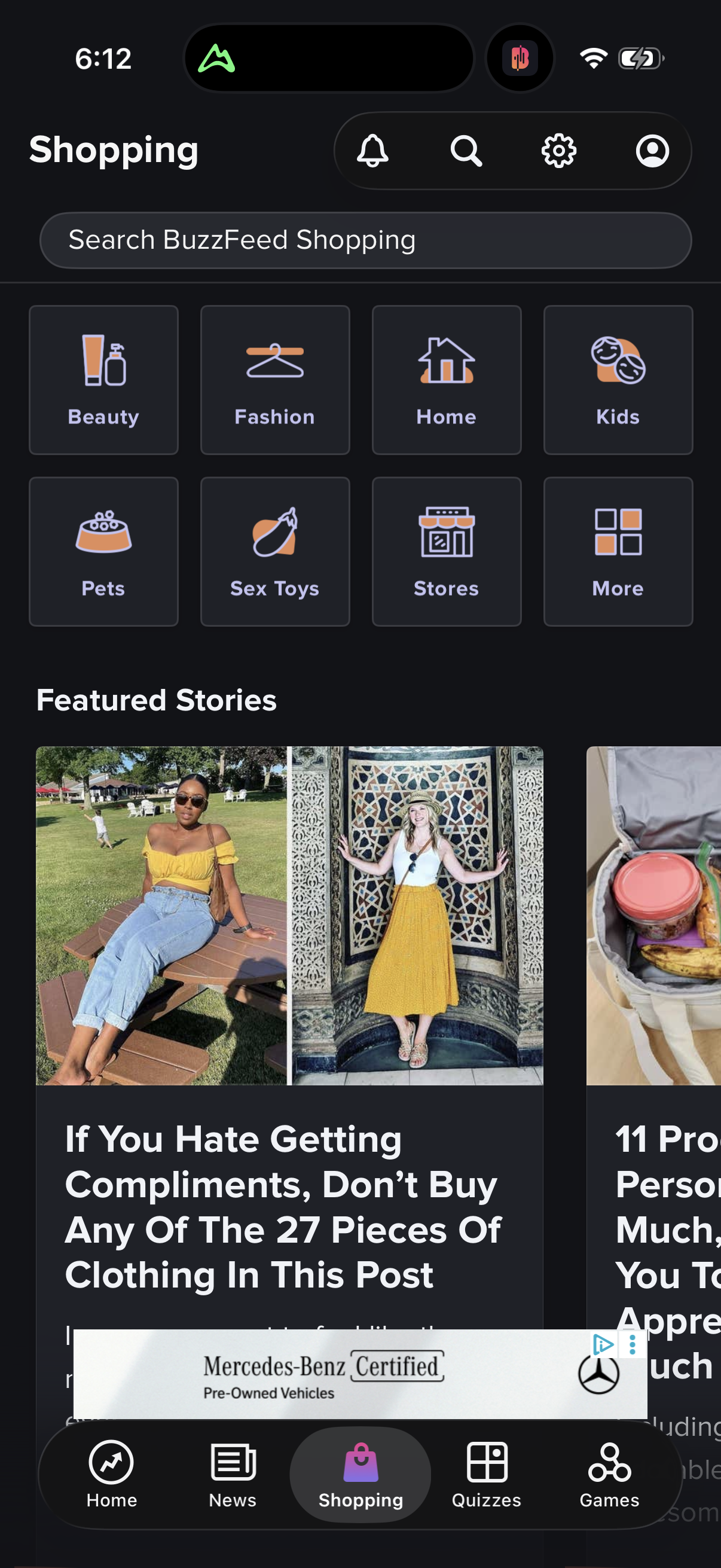This screenshot has height=1568, width=721.
Task: Switch to the News tab
Action: coord(233,1474)
